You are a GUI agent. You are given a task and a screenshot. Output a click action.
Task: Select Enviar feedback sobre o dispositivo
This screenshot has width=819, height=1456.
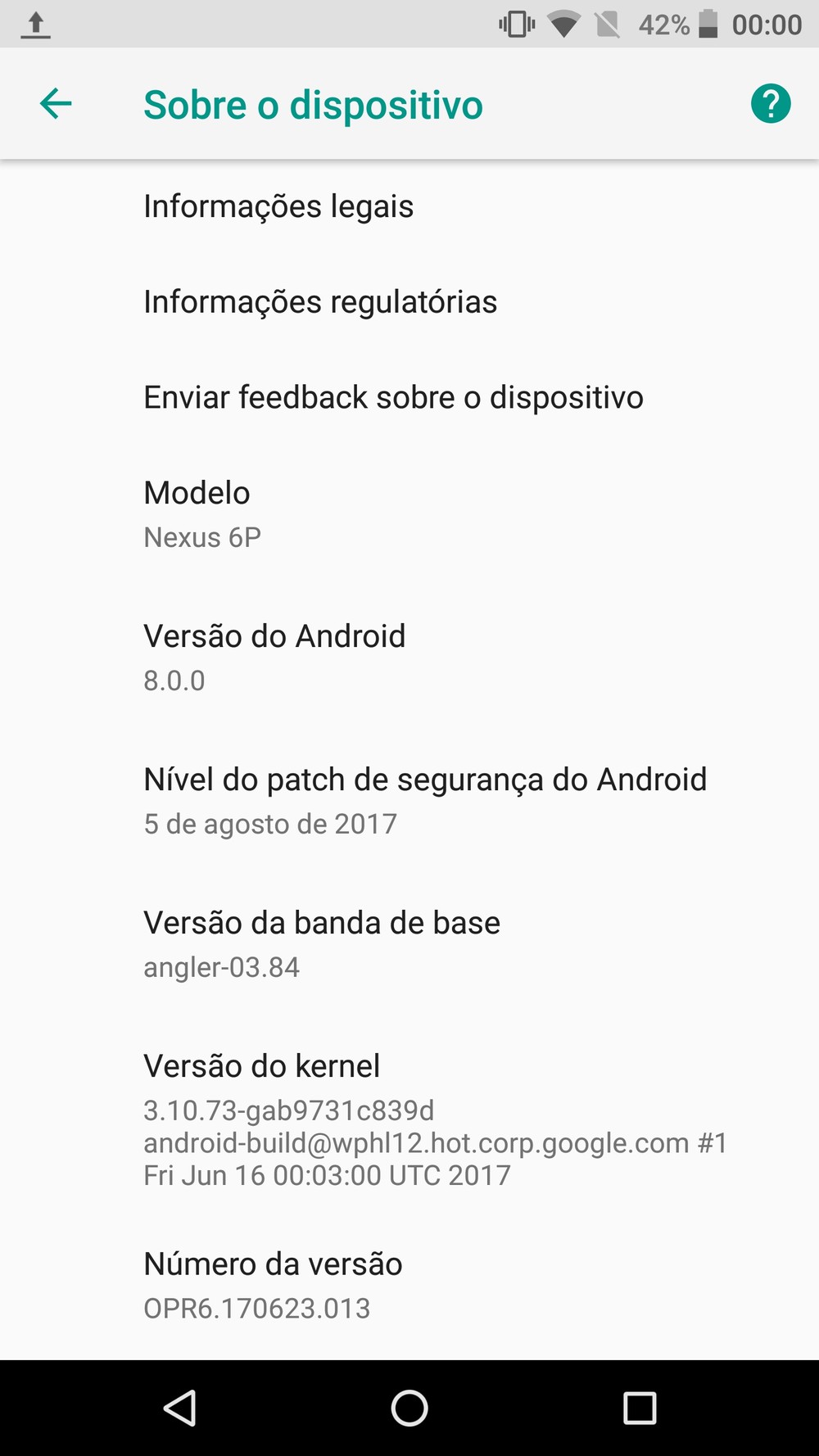pos(409,398)
